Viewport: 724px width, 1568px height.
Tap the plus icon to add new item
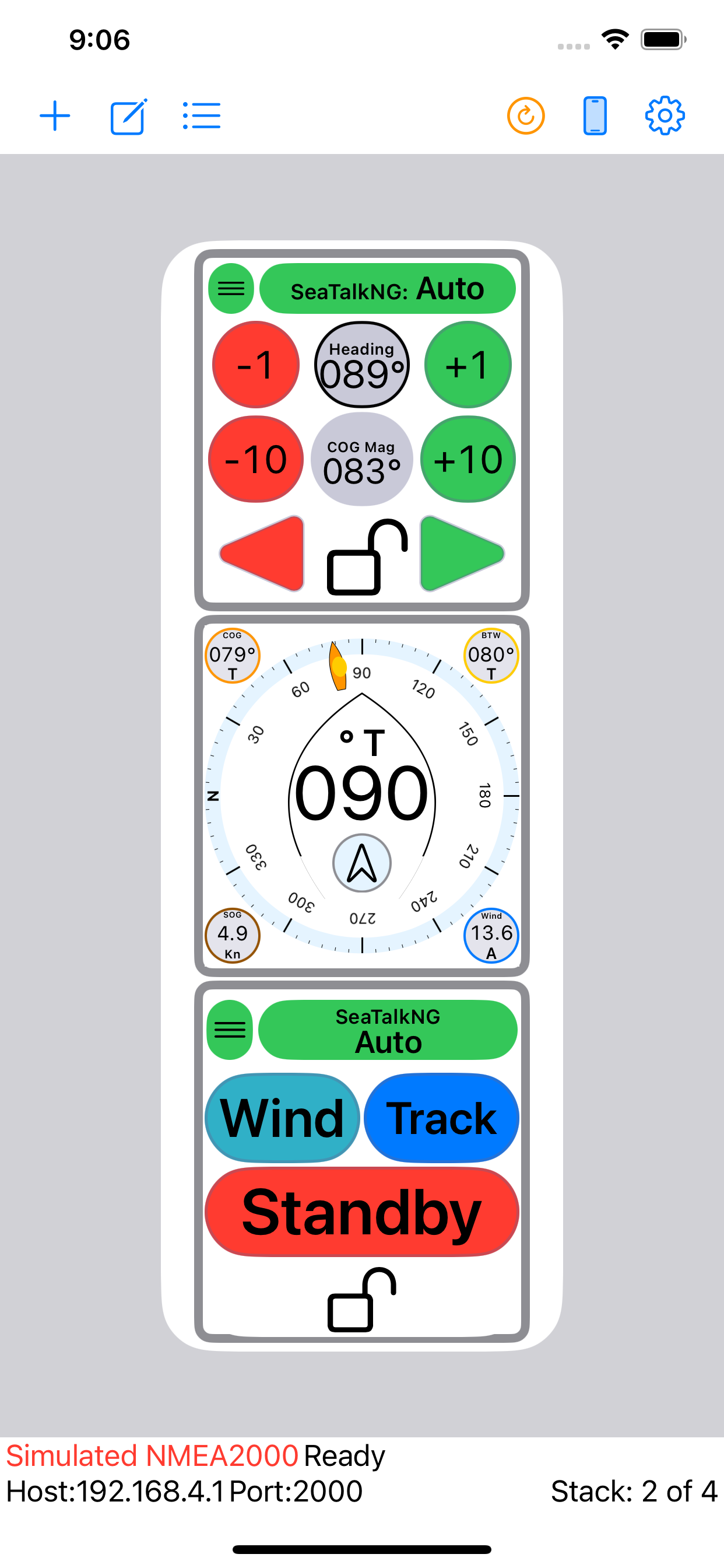tap(55, 116)
